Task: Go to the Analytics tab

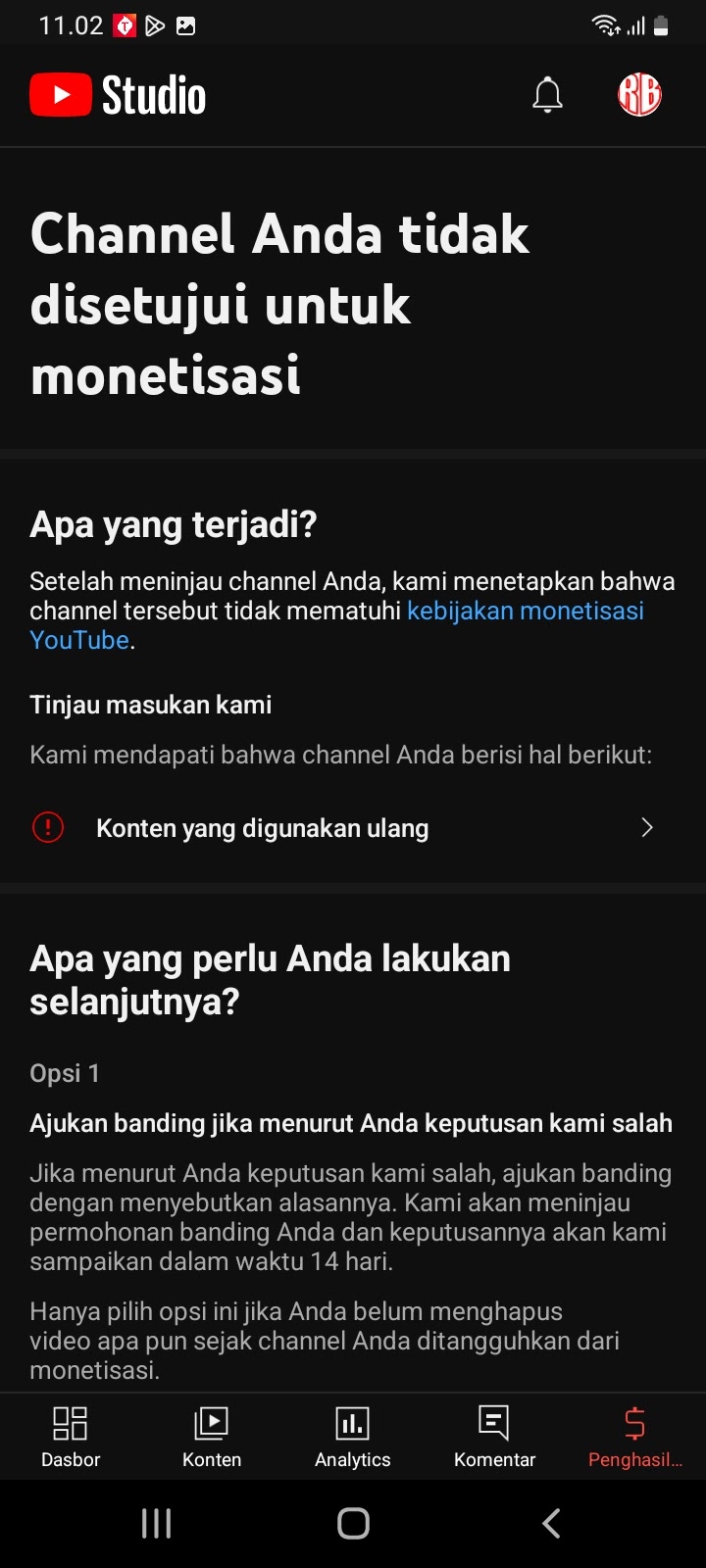Action: coord(353,1436)
